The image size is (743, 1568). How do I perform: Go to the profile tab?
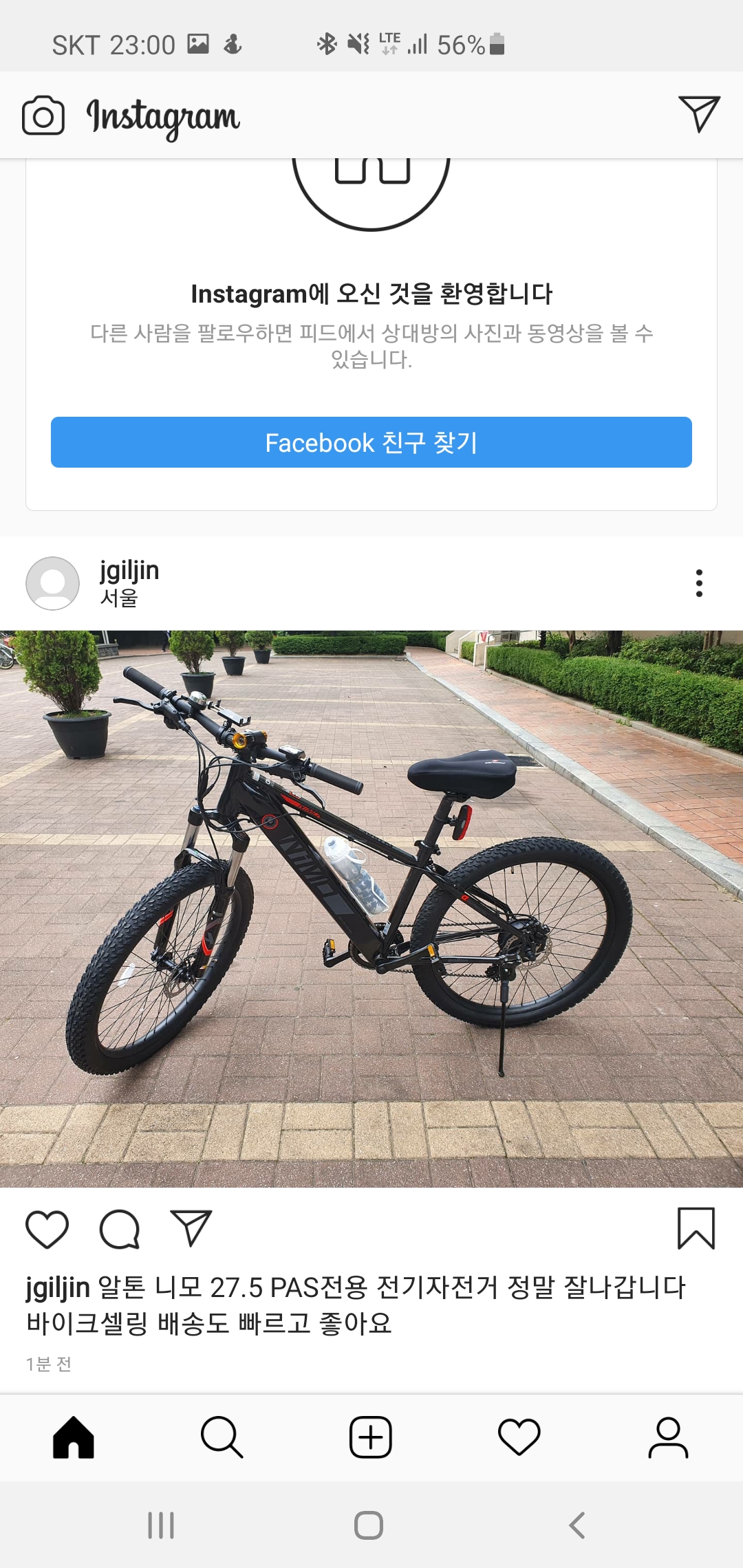click(x=668, y=1437)
